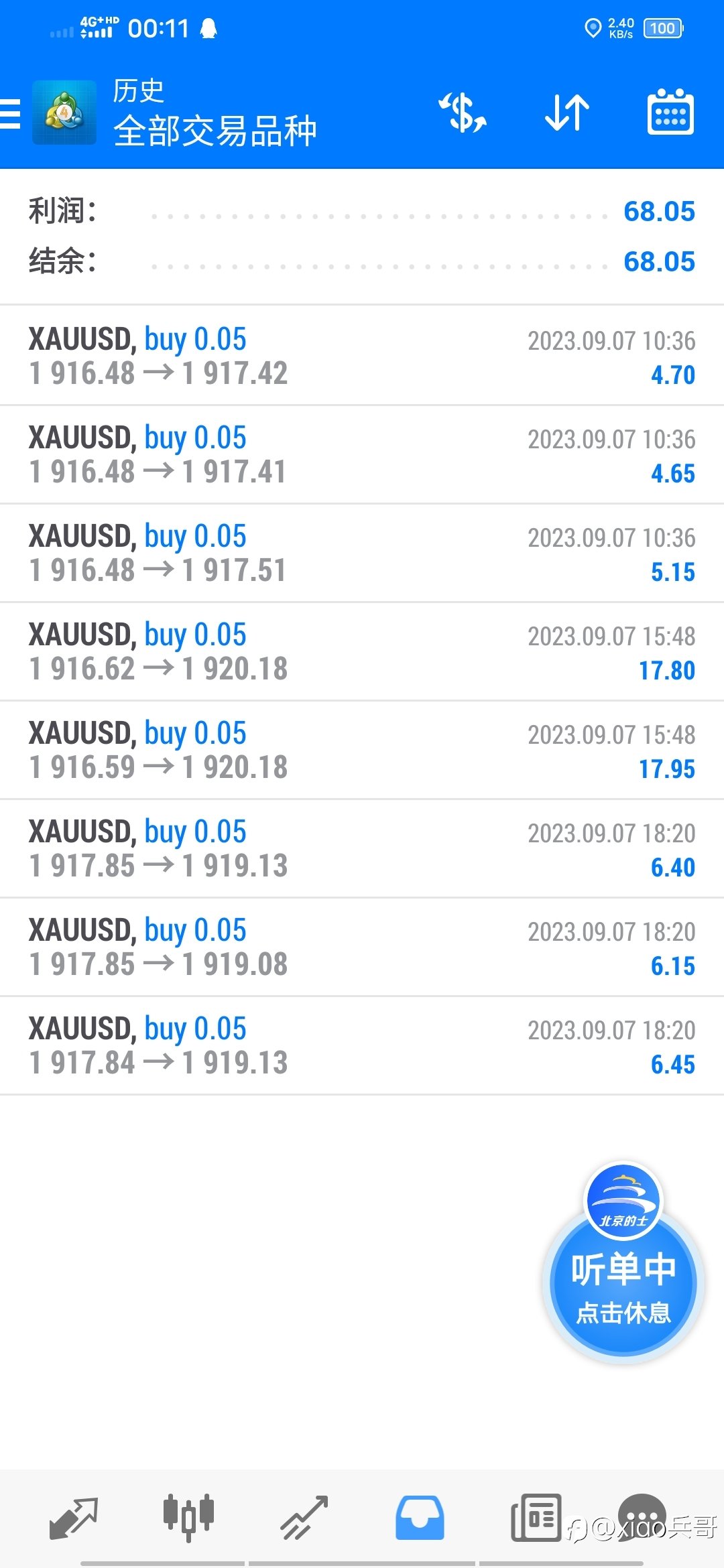Screen dimensions: 724x1568
Task: Select the trade with profit 17.95
Action: point(362,750)
